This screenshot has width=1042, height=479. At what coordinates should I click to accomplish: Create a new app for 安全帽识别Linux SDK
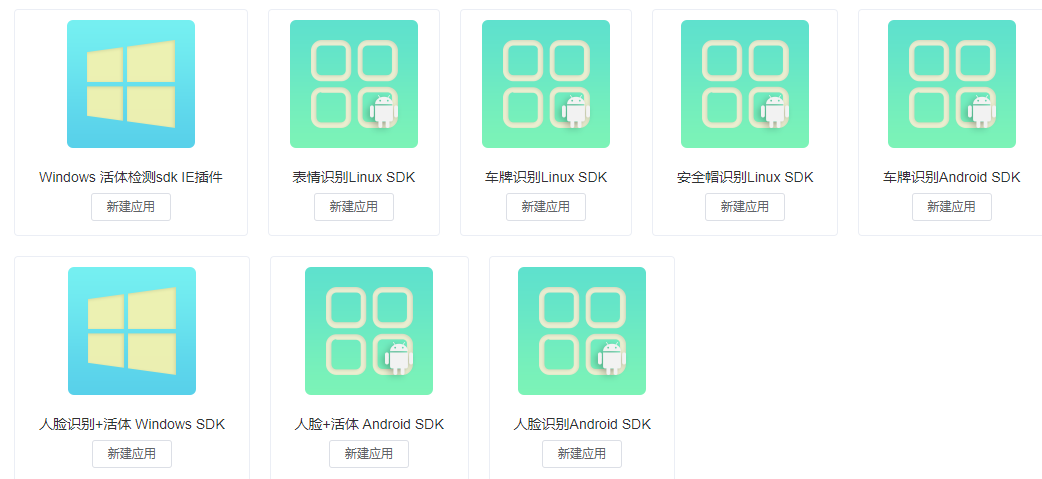tap(745, 207)
